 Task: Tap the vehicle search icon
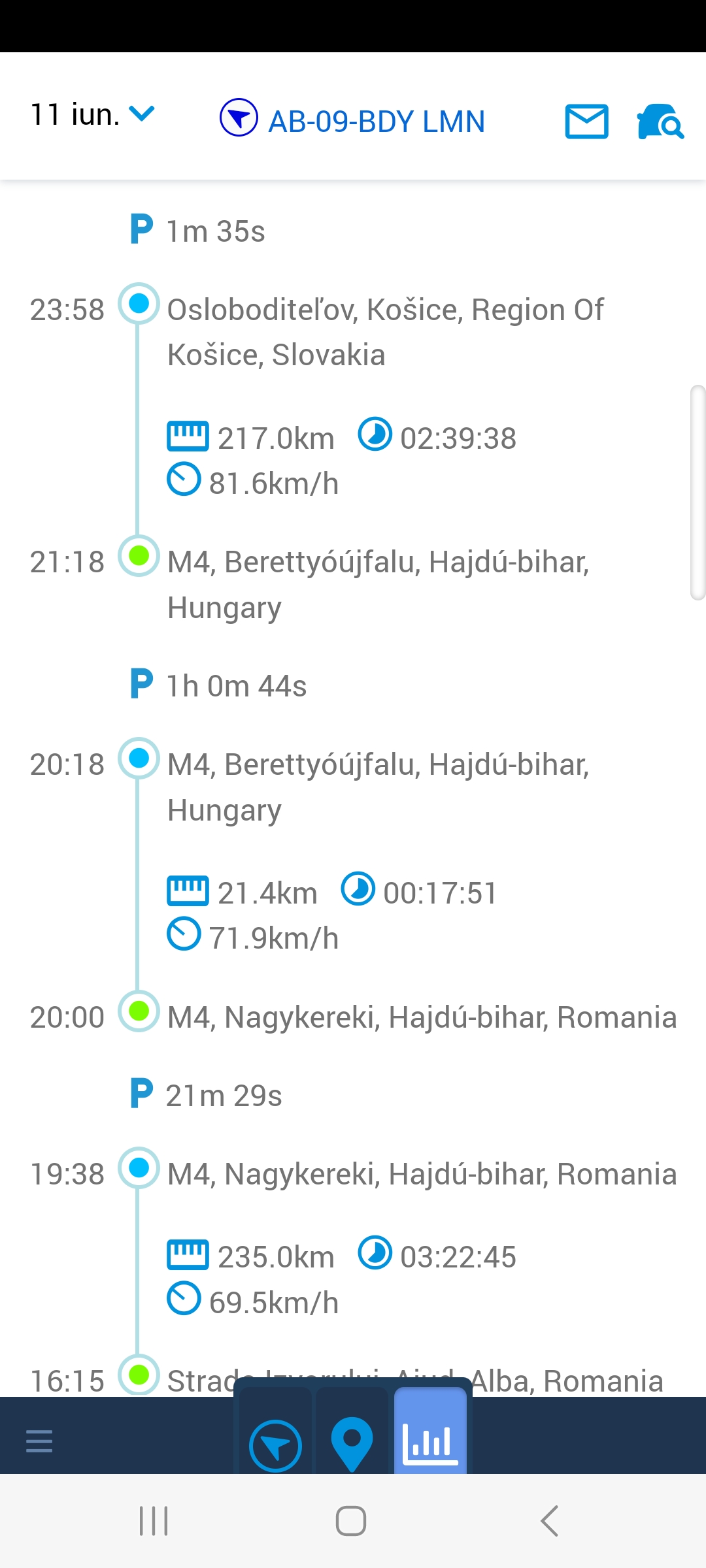click(660, 122)
